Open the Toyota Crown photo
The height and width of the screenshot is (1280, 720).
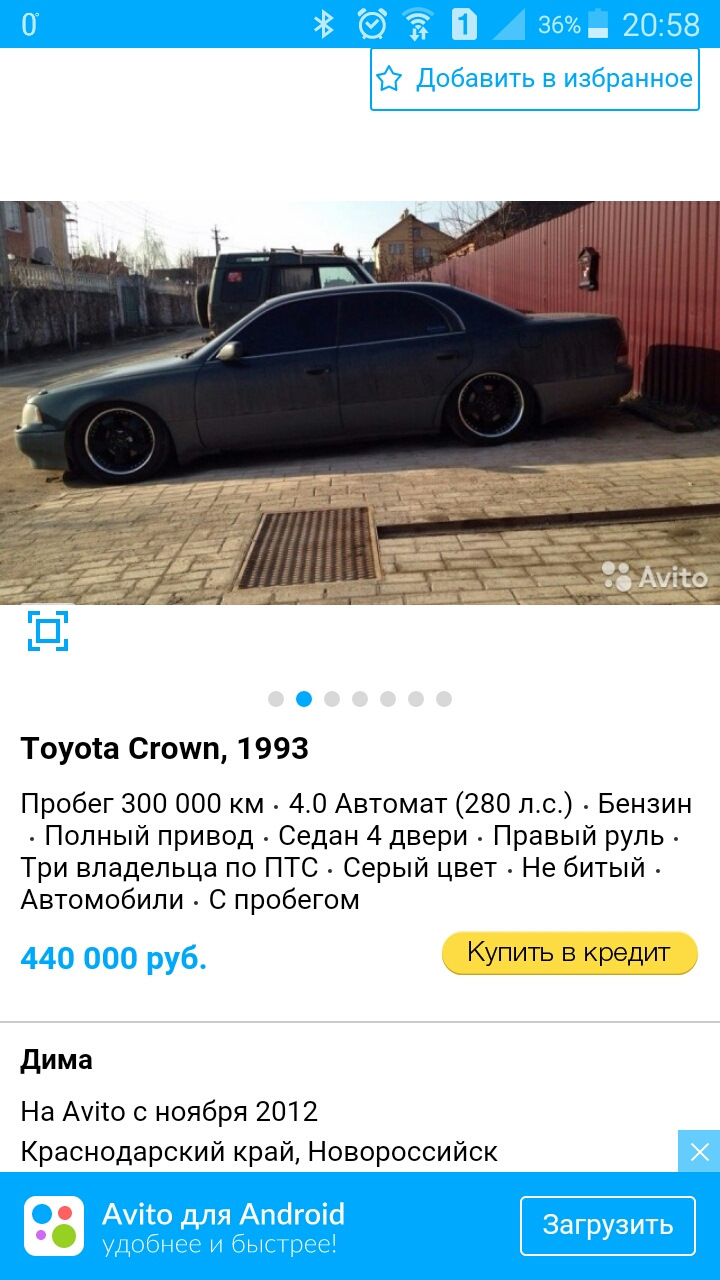[x=360, y=402]
